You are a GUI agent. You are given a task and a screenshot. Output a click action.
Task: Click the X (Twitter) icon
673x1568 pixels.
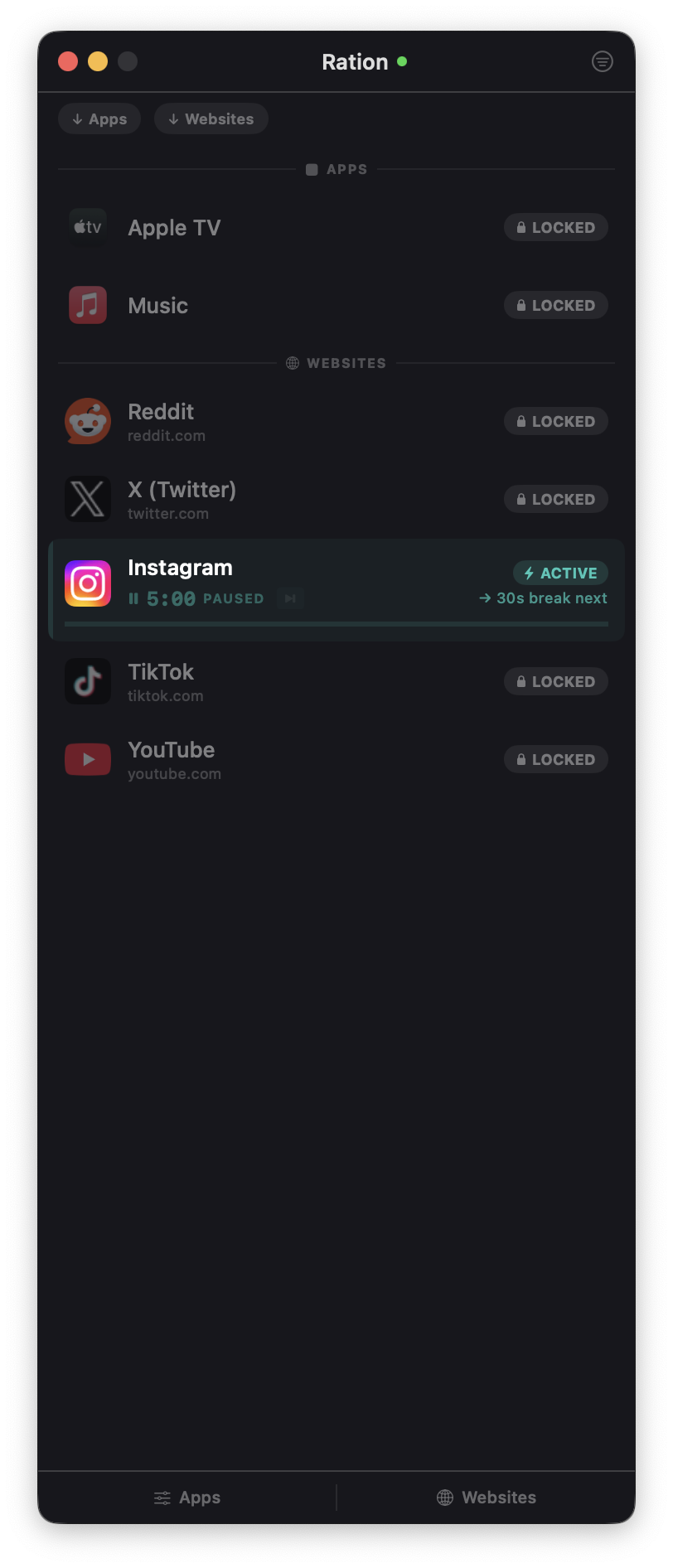tap(87, 498)
